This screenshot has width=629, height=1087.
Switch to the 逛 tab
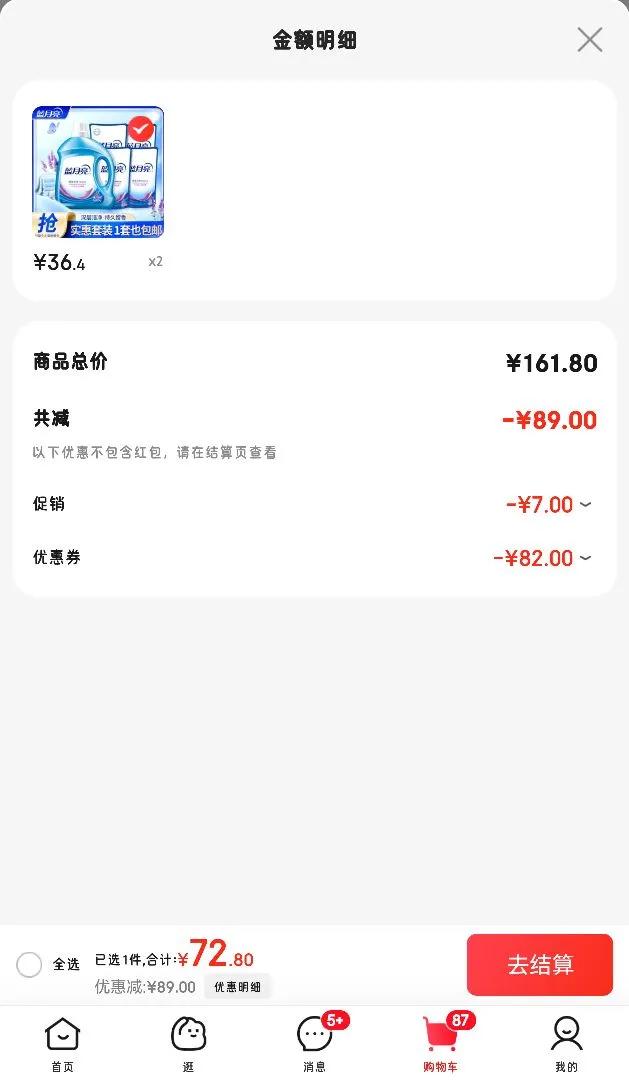coord(188,1042)
